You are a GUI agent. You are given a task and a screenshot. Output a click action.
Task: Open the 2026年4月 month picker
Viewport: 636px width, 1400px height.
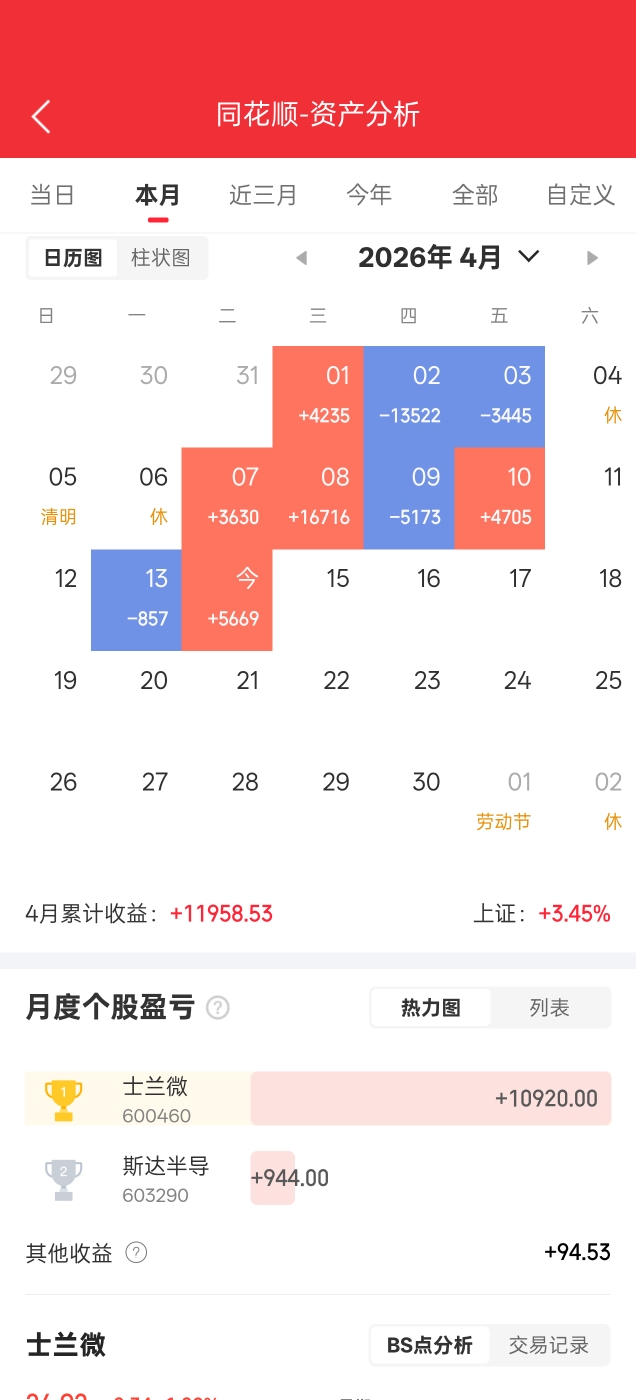tap(448, 258)
